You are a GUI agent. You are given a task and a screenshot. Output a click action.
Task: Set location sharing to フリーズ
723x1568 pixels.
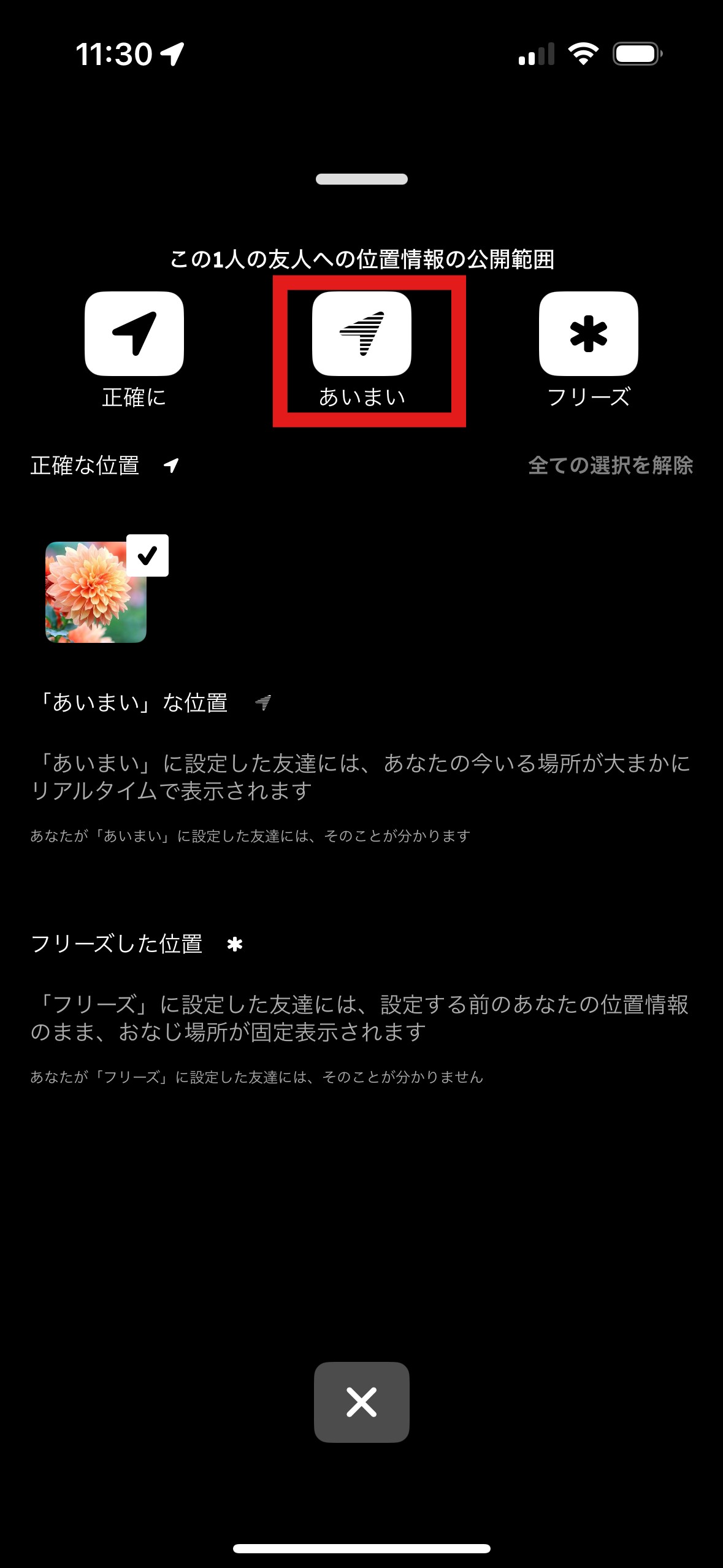(588, 334)
